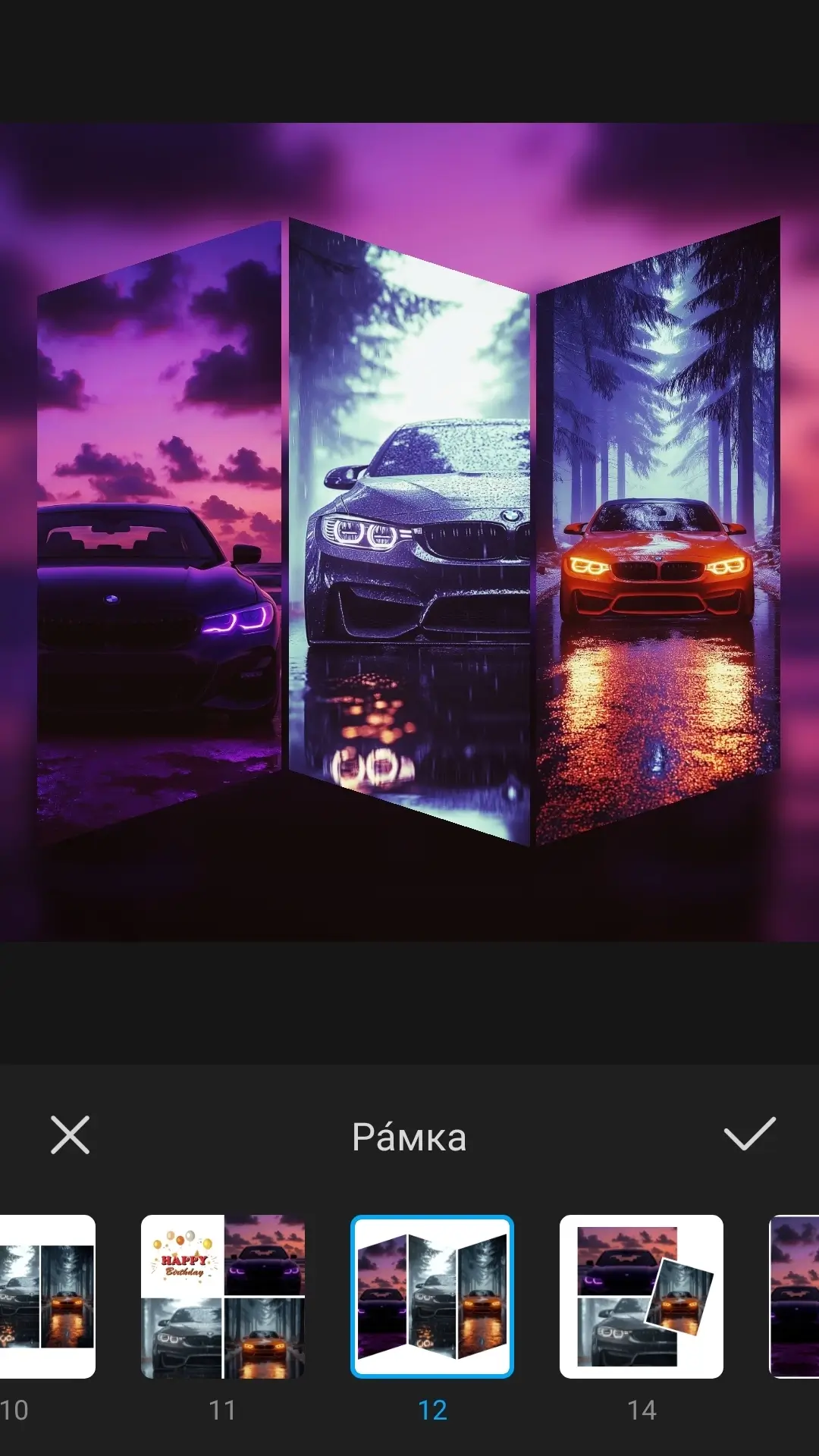Choose frame template 11 with Happy Birthday

tap(223, 1296)
